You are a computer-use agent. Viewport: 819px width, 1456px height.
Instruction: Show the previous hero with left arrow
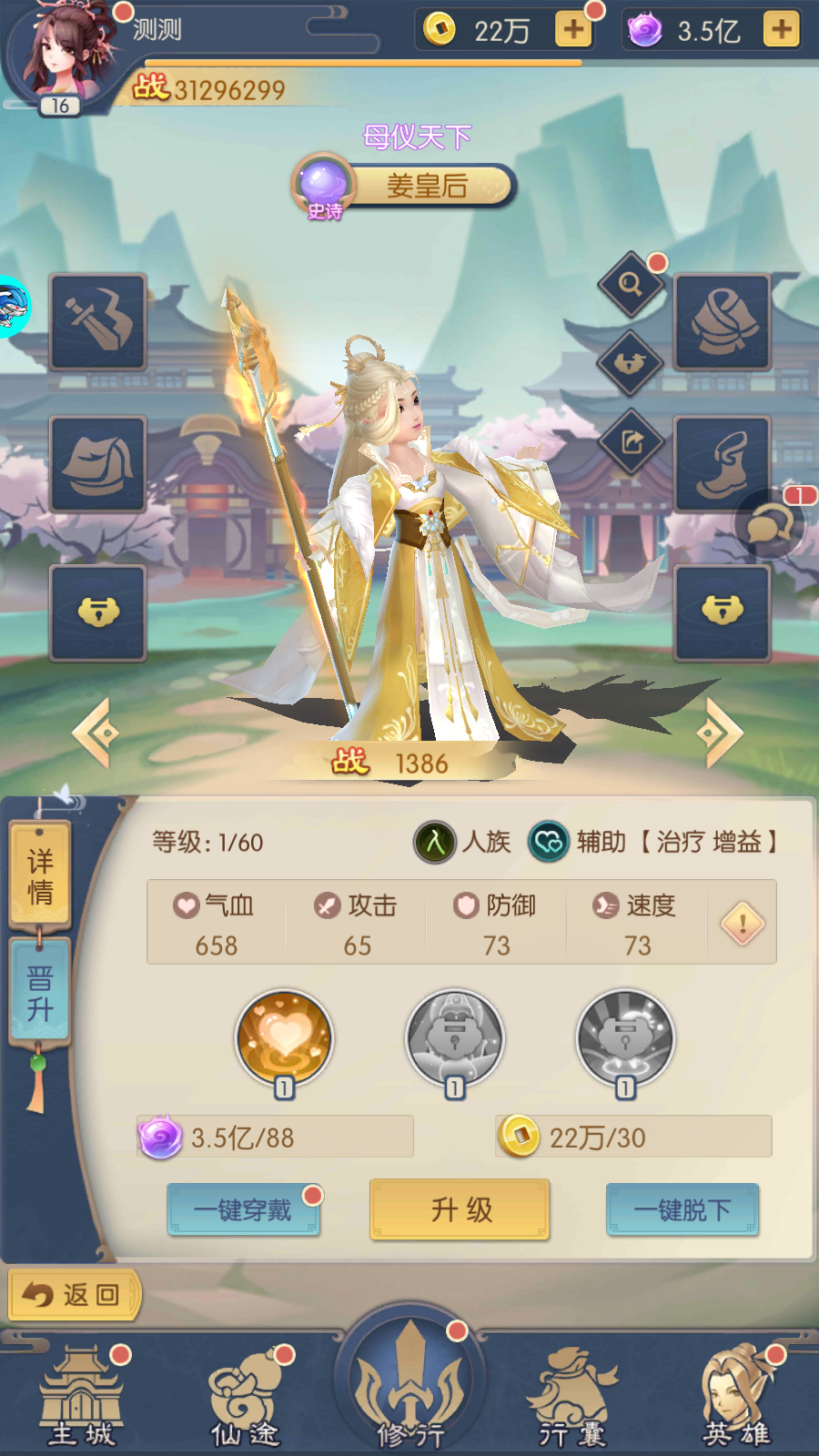click(96, 733)
